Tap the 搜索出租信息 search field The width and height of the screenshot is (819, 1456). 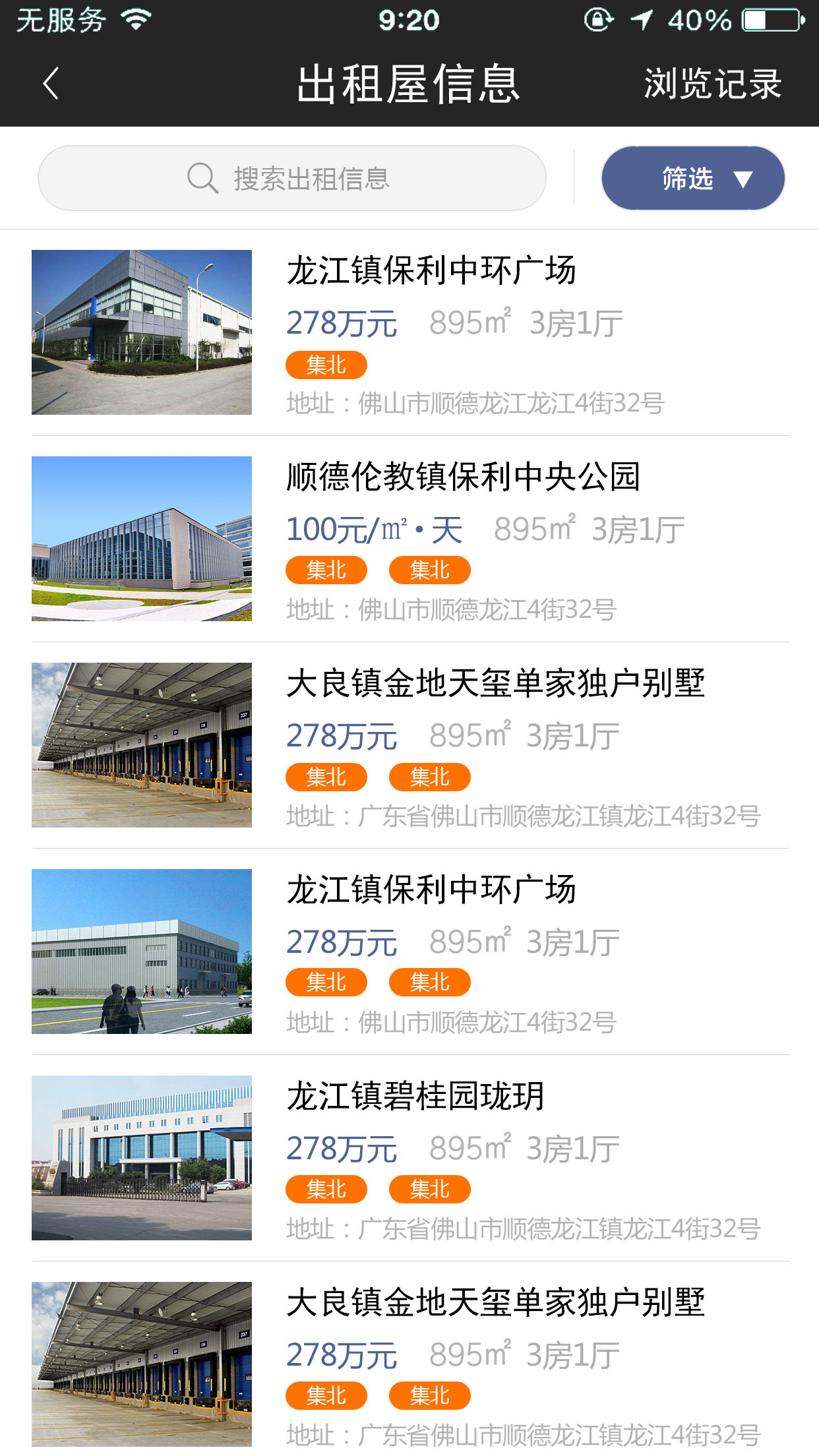(x=291, y=178)
